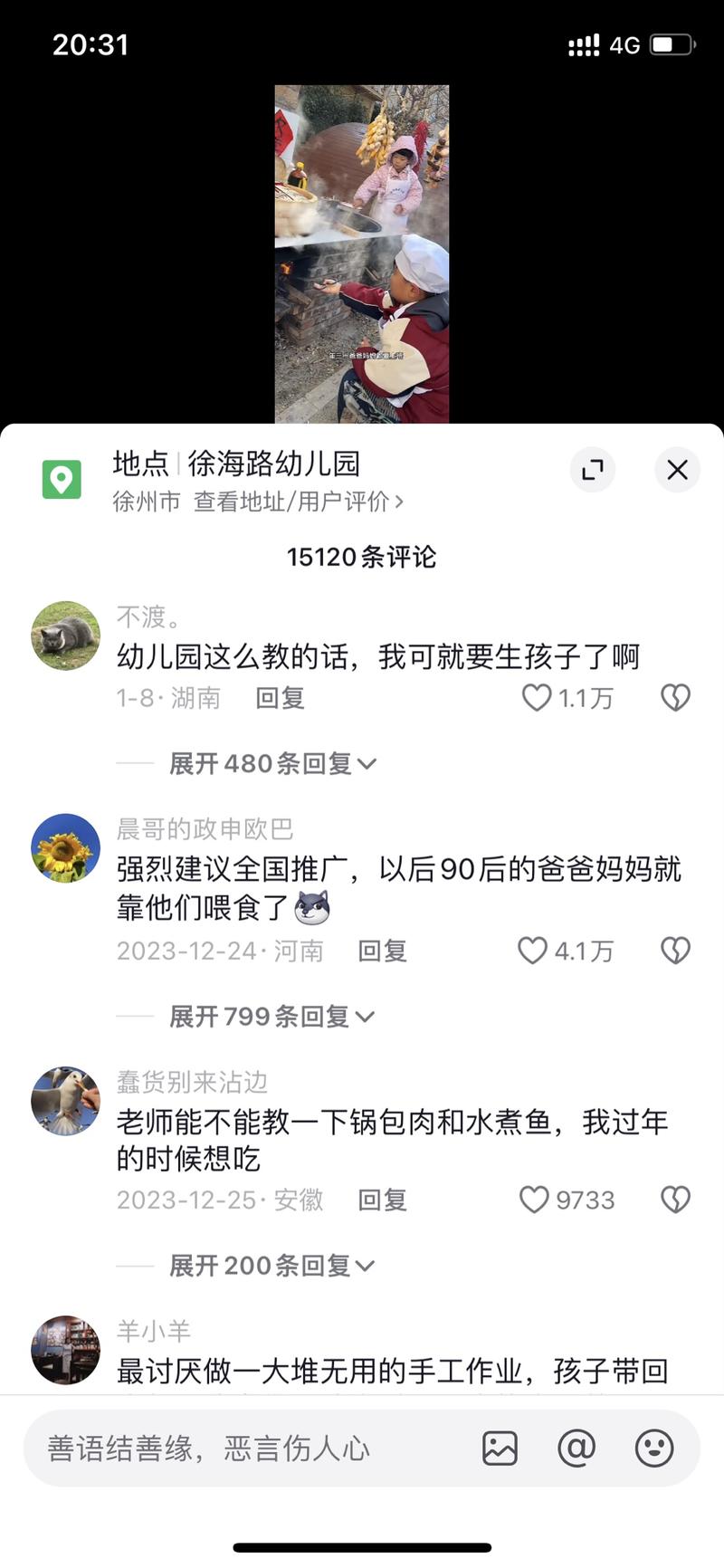Close the comments panel
The image size is (724, 1568).
[677, 470]
